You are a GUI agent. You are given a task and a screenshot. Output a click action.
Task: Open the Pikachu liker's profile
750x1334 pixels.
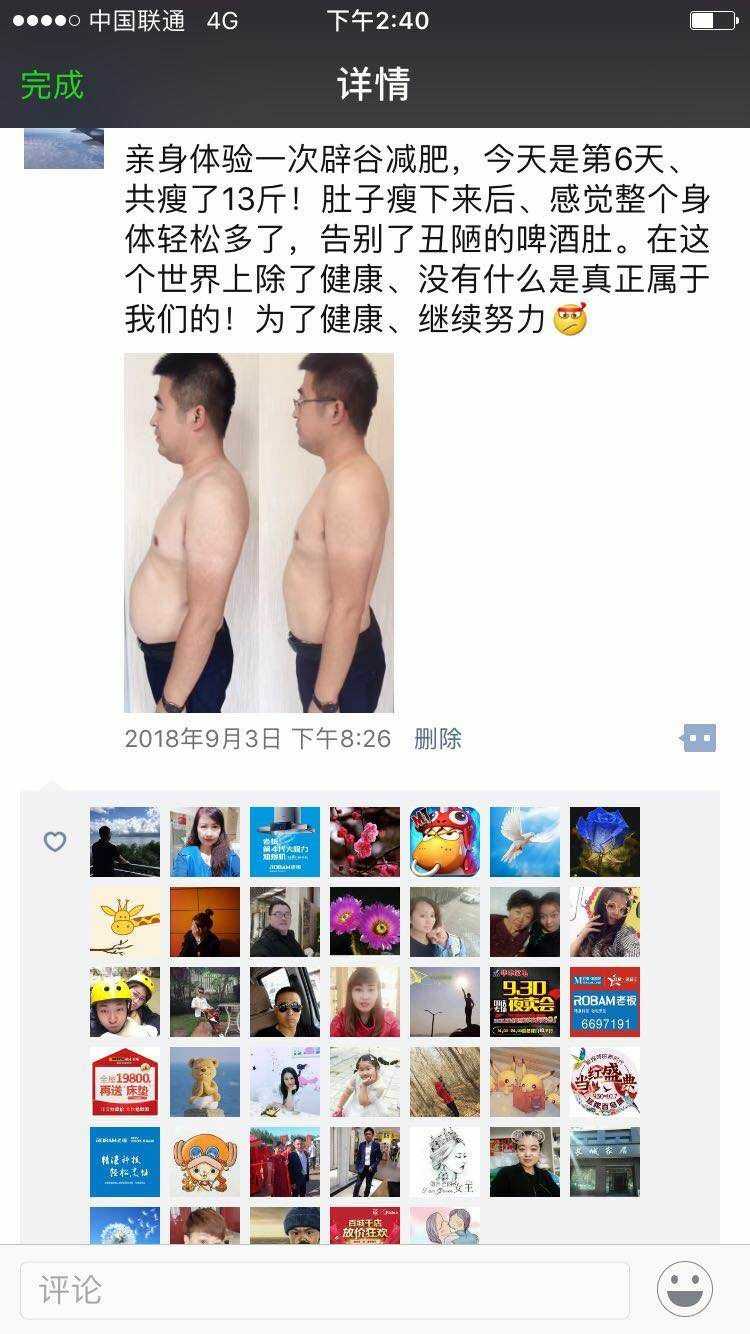tap(525, 1082)
